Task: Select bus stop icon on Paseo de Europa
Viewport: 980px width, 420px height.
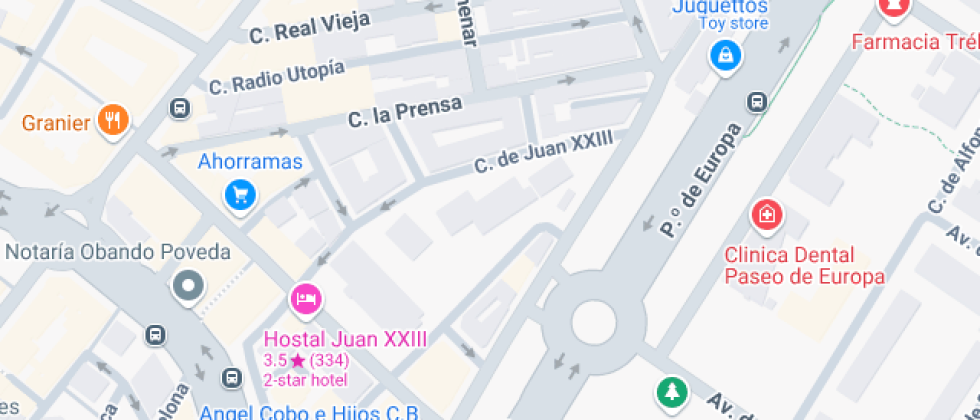Action: coord(757,101)
